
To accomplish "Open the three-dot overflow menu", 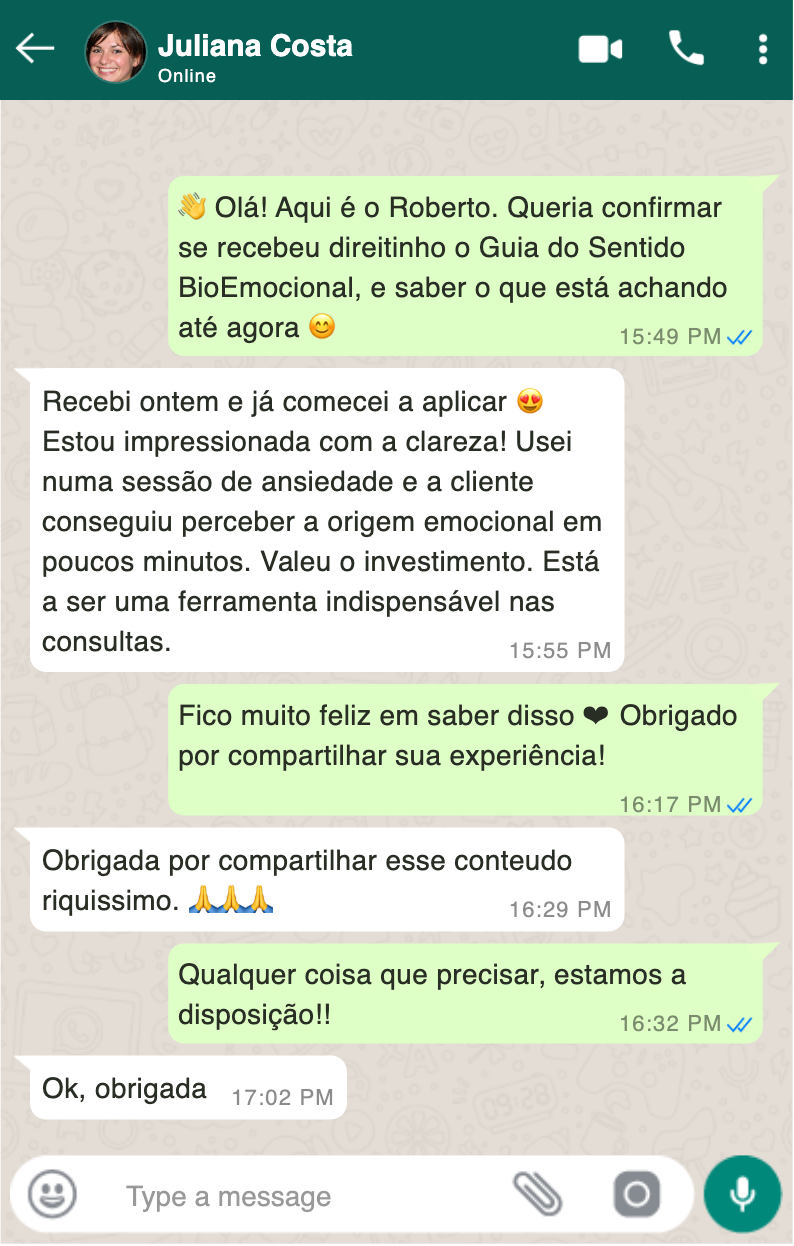I will point(762,48).
